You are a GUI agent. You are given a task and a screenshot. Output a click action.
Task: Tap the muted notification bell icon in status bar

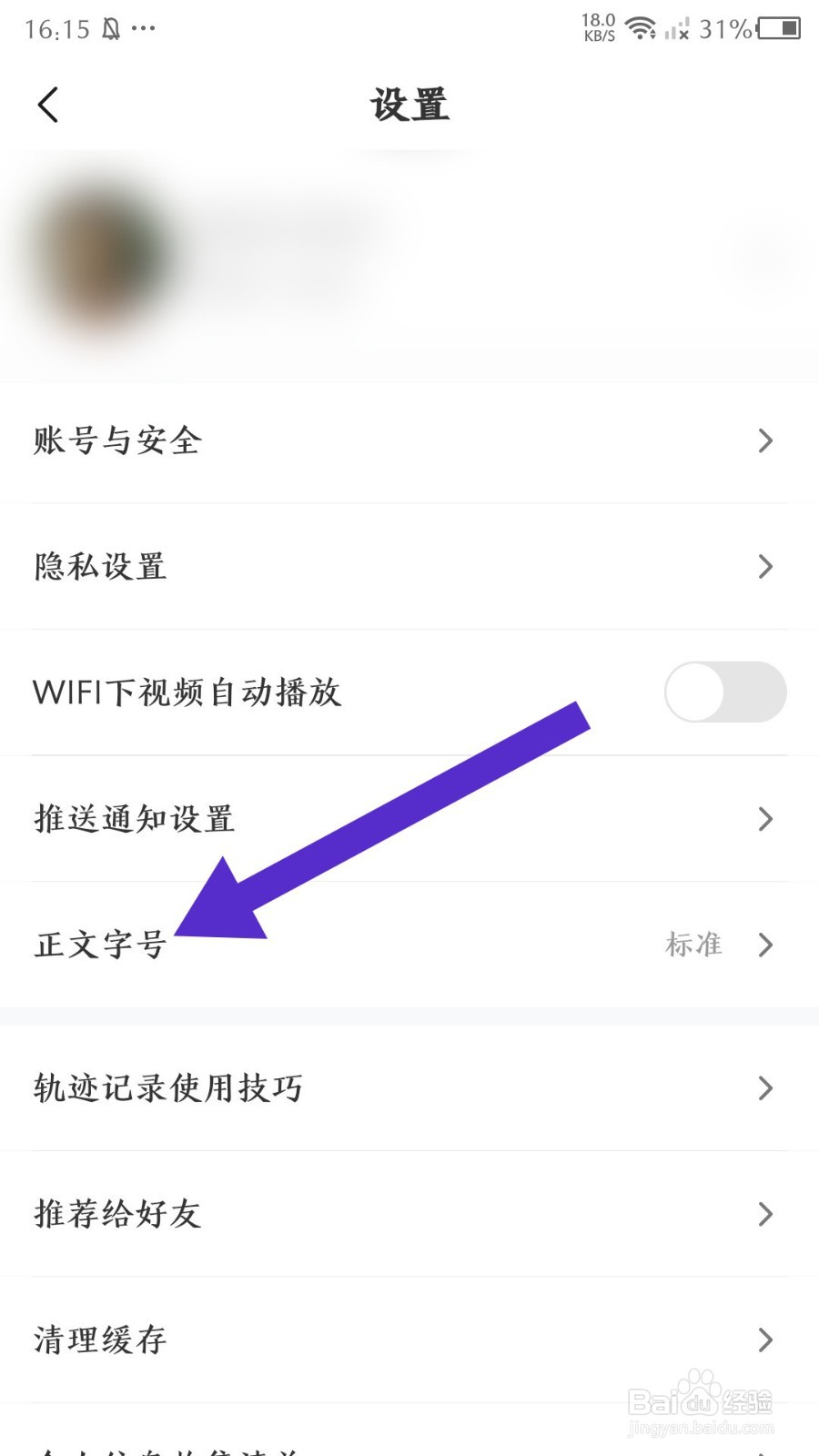click(111, 27)
